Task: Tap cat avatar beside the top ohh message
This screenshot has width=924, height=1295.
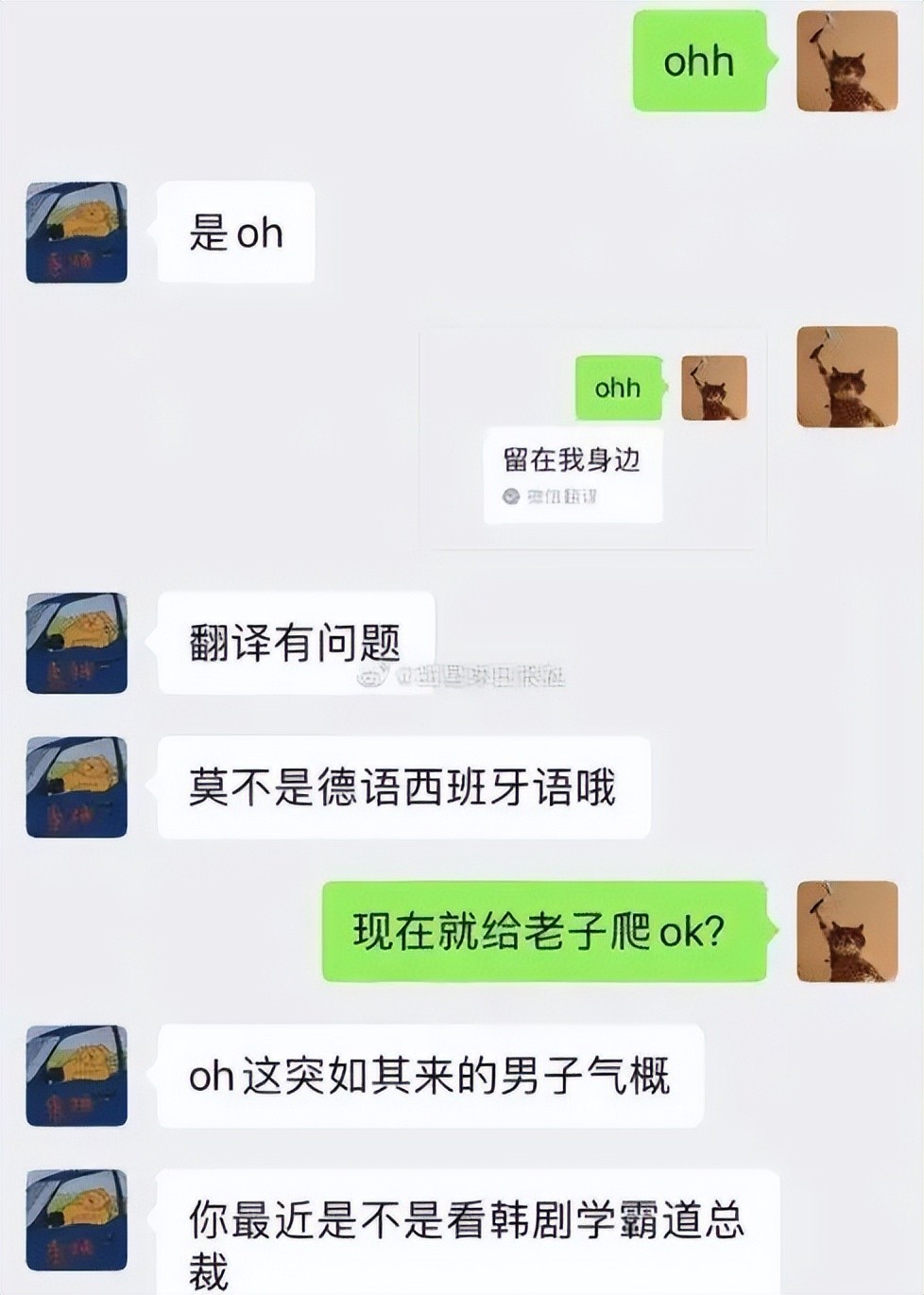Action: [x=847, y=61]
